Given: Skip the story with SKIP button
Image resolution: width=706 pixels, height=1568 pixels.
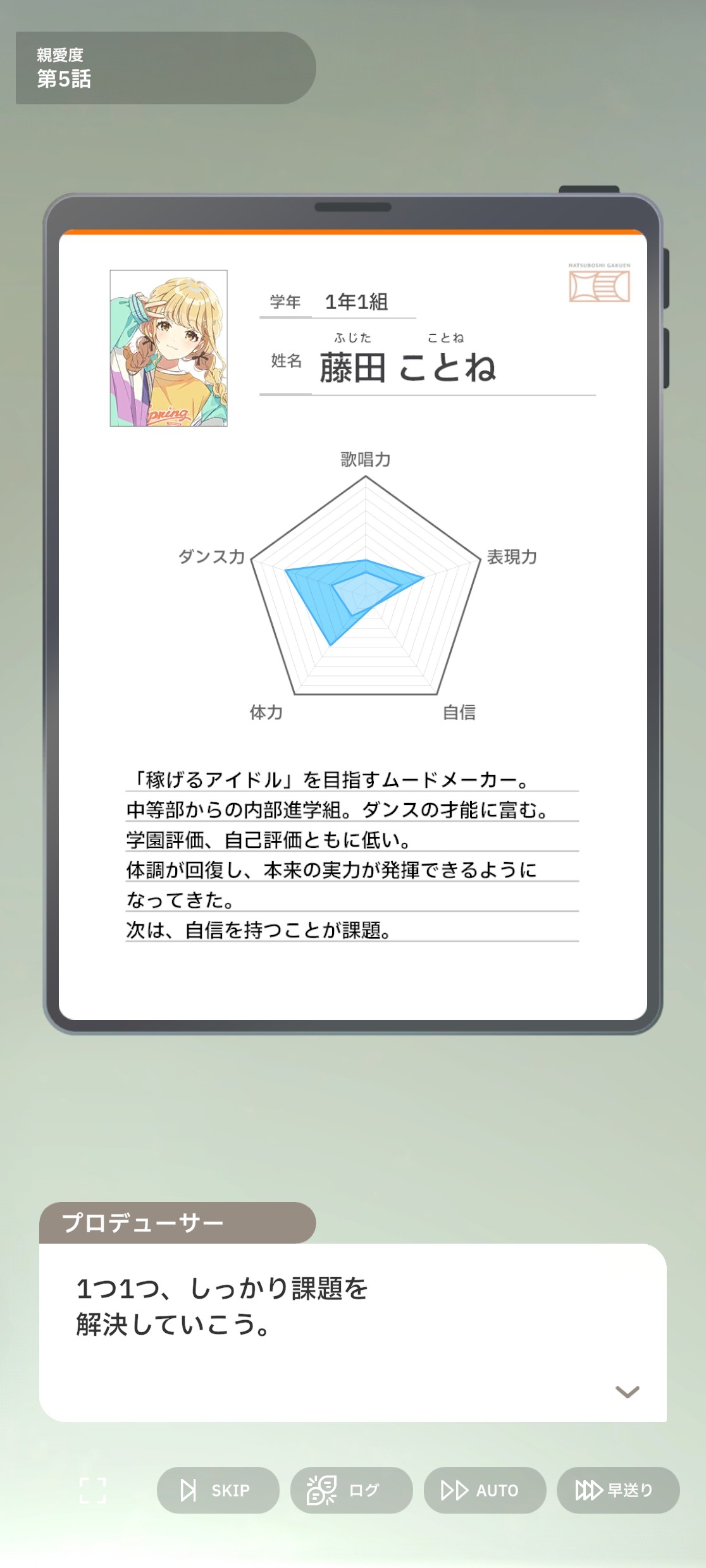Looking at the screenshot, I should point(218,1490).
